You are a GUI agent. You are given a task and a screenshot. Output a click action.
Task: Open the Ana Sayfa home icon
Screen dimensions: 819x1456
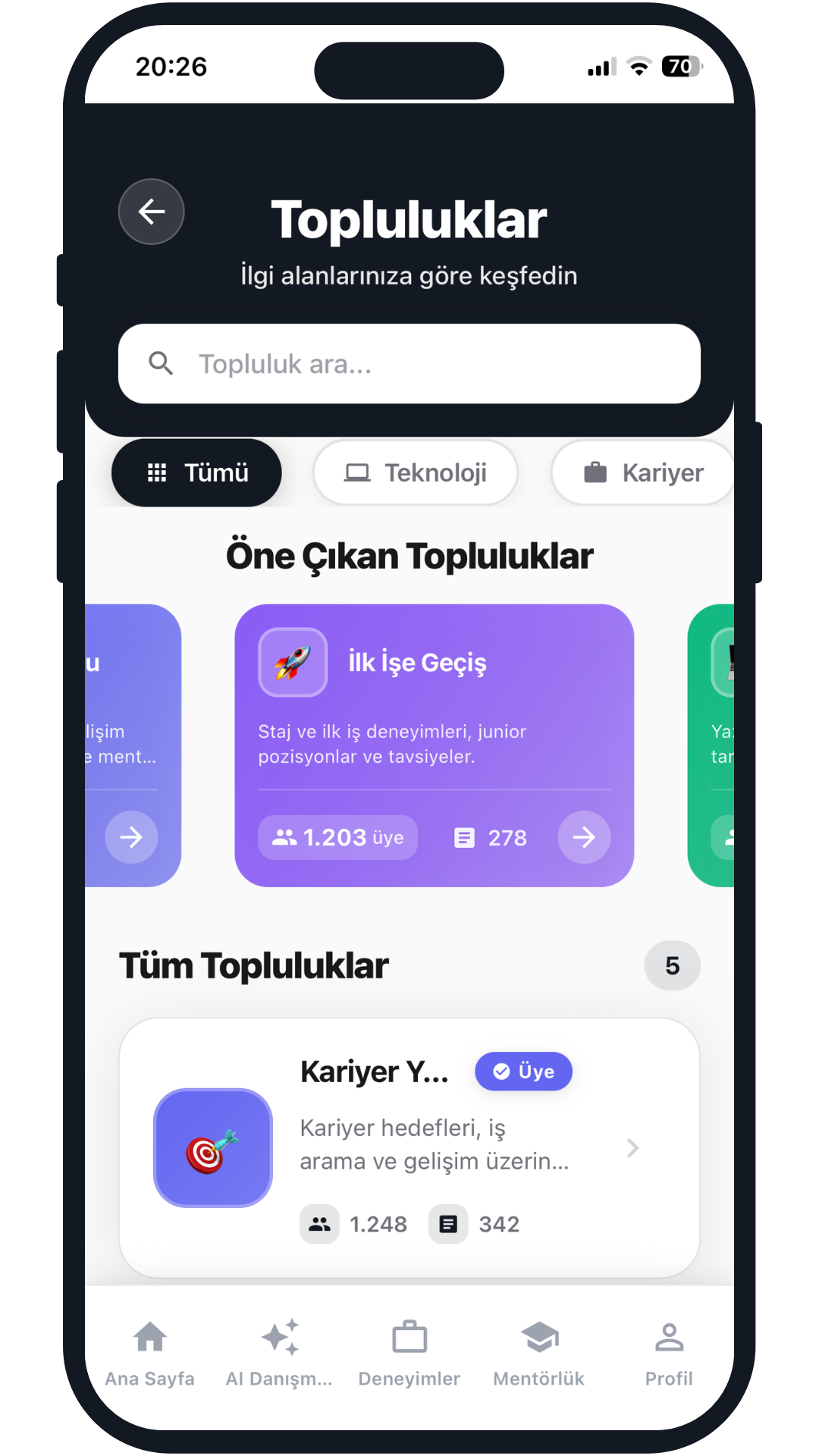click(150, 1338)
